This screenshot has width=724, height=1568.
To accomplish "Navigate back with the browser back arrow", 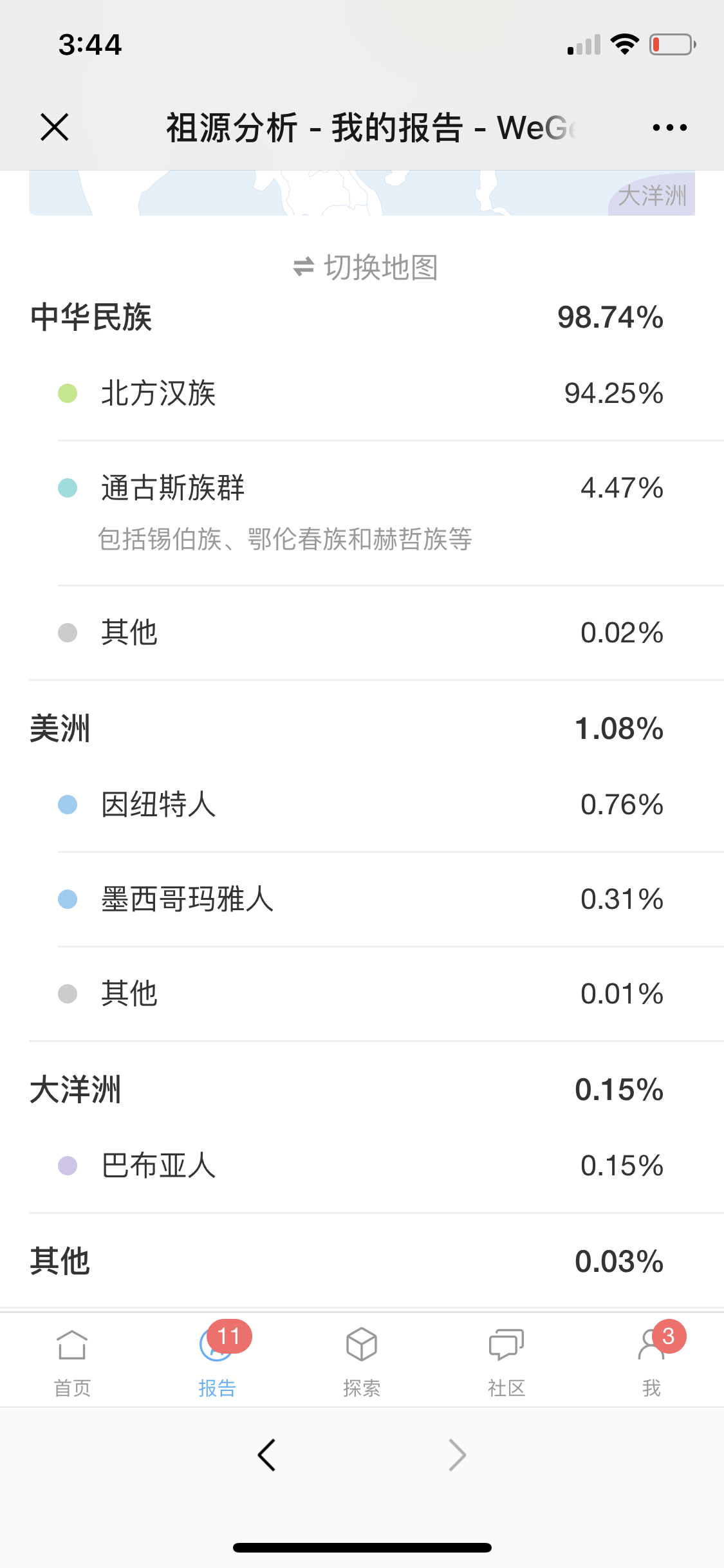I will click(266, 1455).
